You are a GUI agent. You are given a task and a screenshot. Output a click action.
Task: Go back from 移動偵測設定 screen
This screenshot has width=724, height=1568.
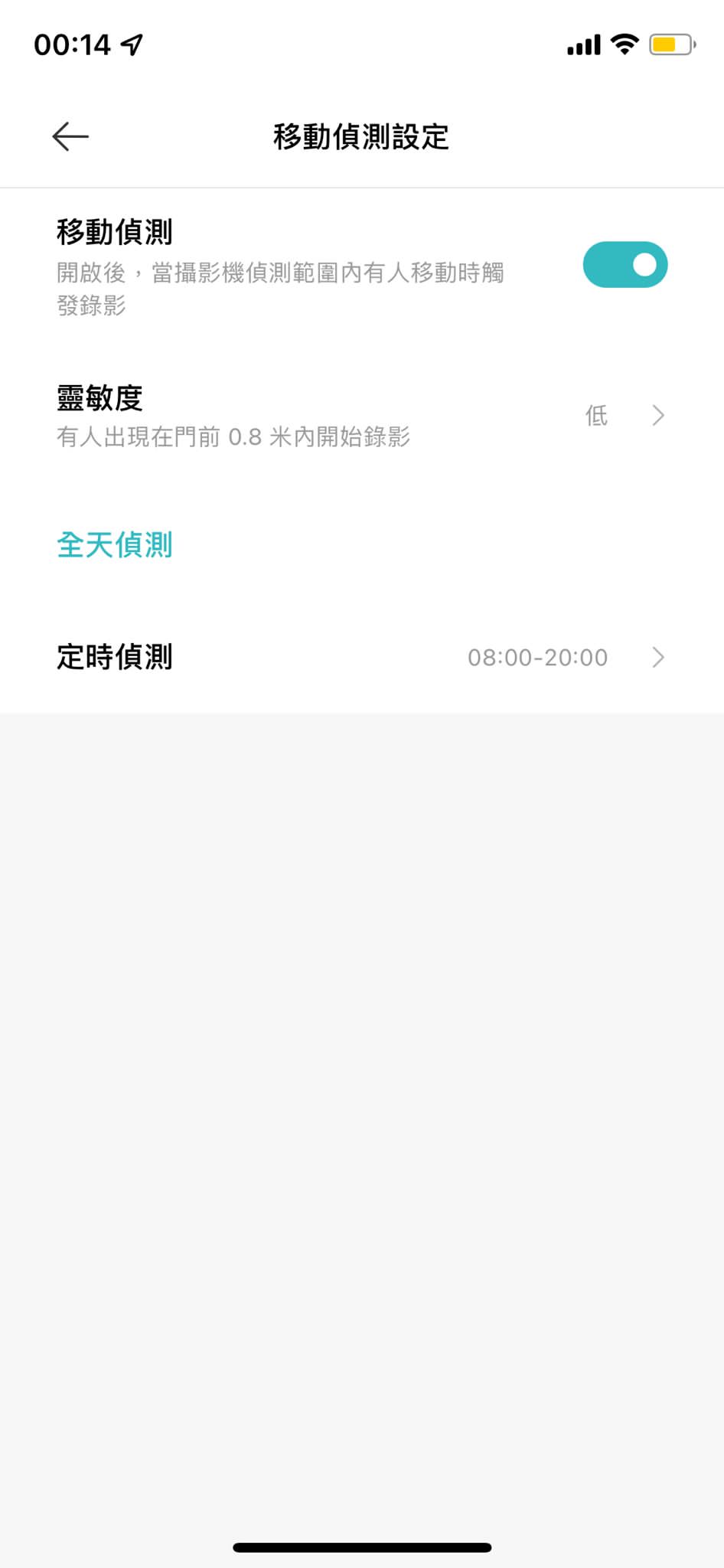pos(70,137)
